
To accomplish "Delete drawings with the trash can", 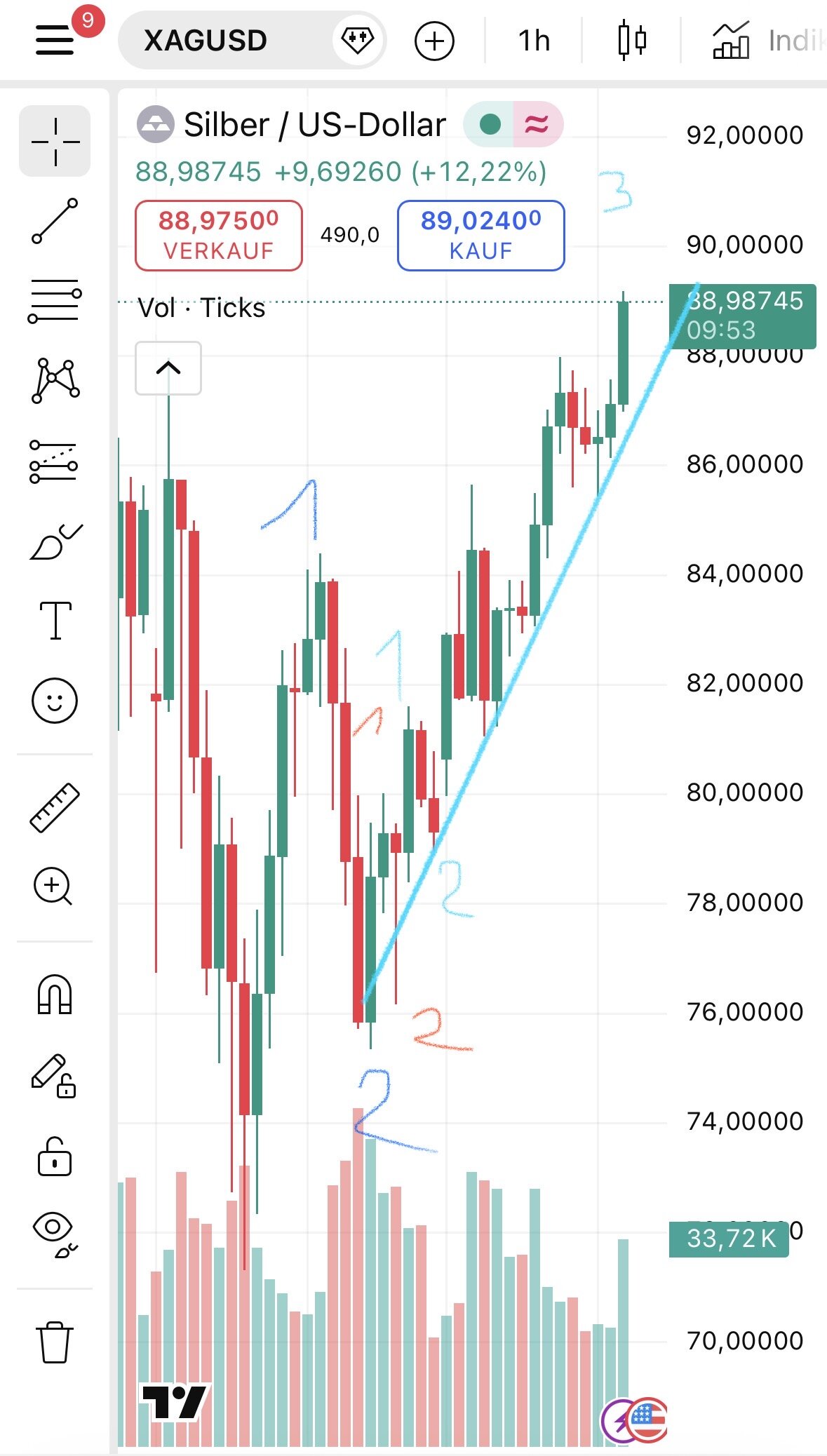I will pyautogui.click(x=55, y=1342).
